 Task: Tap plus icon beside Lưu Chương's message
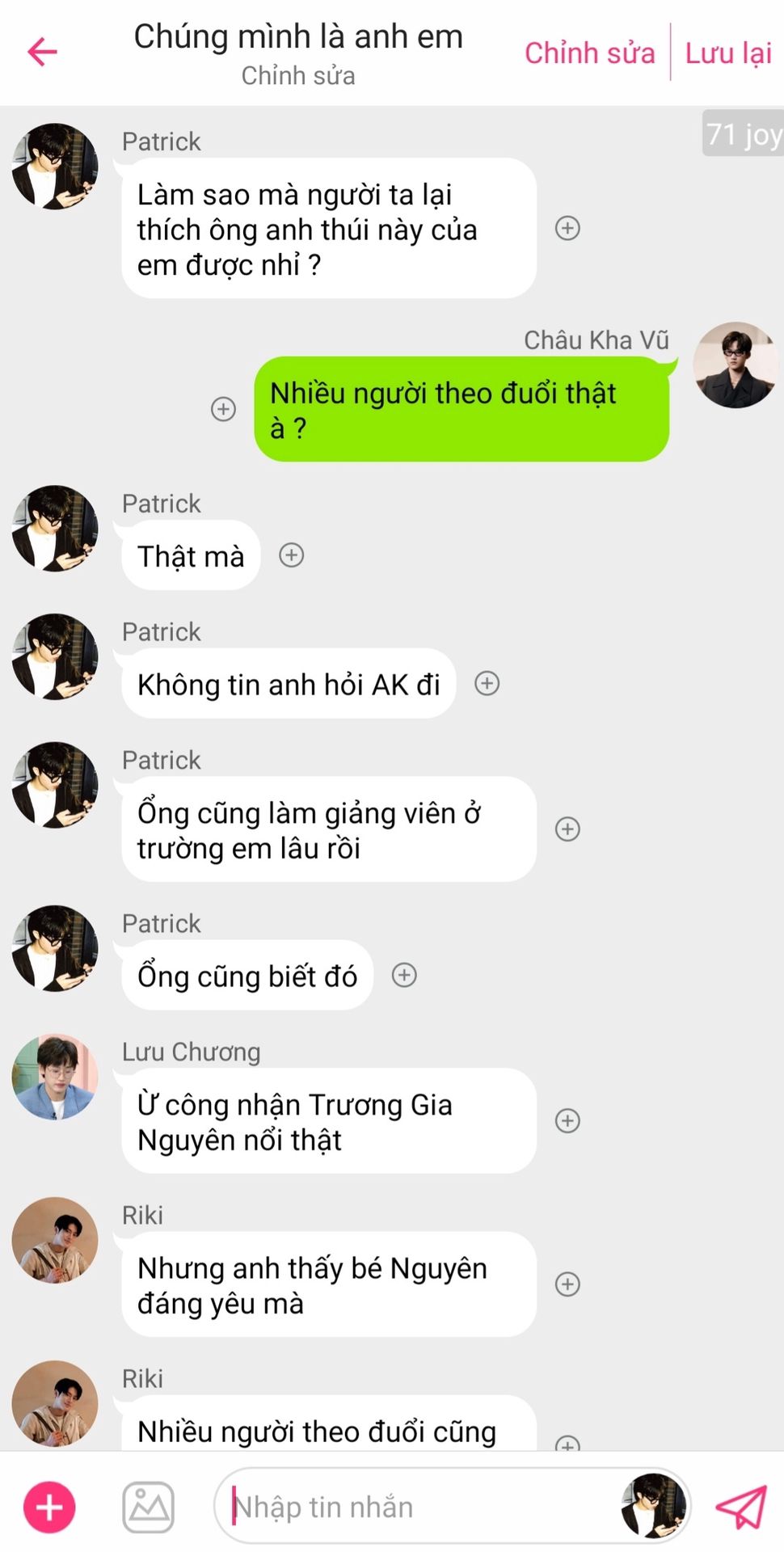[x=567, y=1121]
